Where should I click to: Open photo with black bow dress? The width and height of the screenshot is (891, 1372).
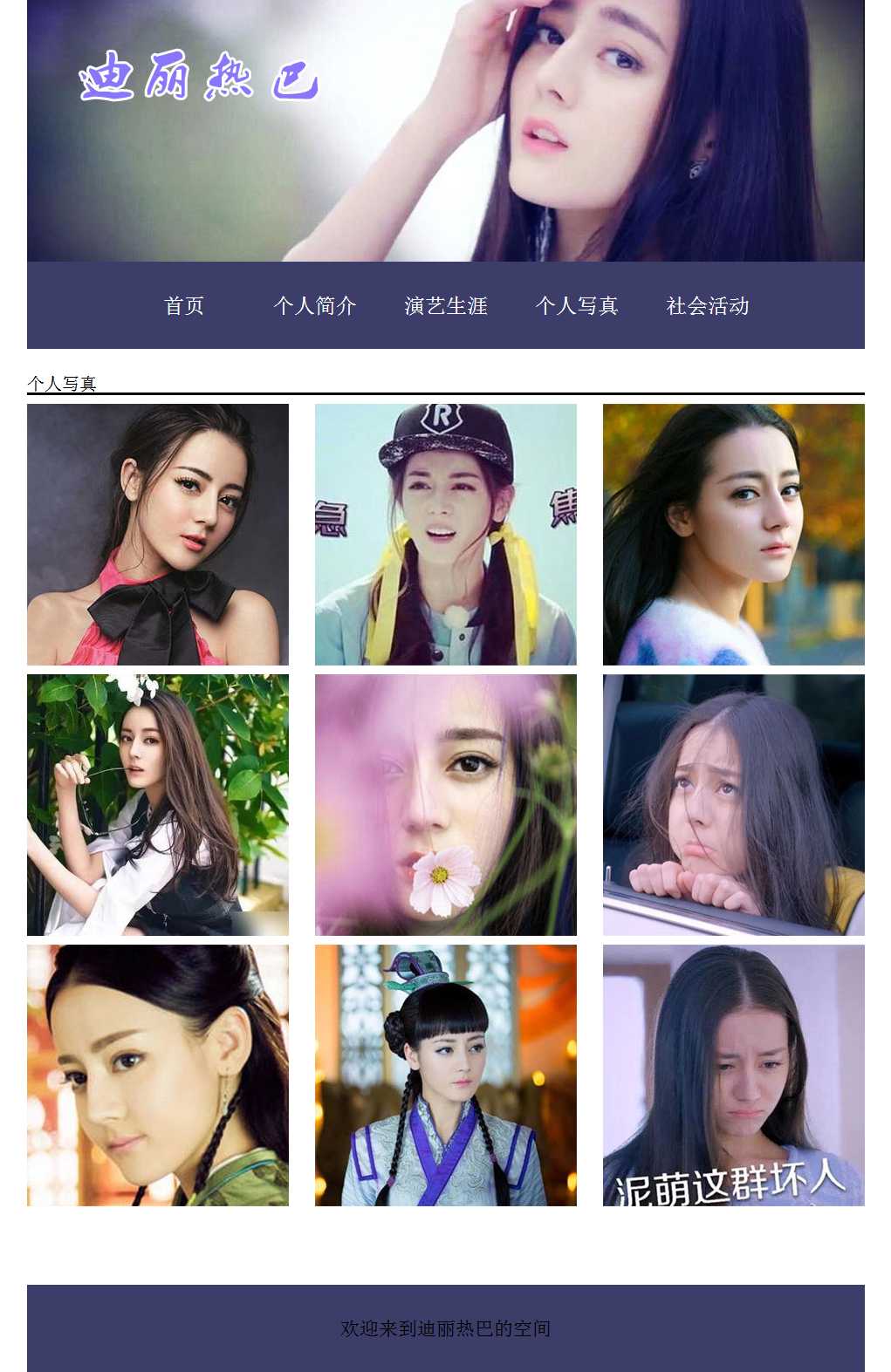(x=158, y=535)
